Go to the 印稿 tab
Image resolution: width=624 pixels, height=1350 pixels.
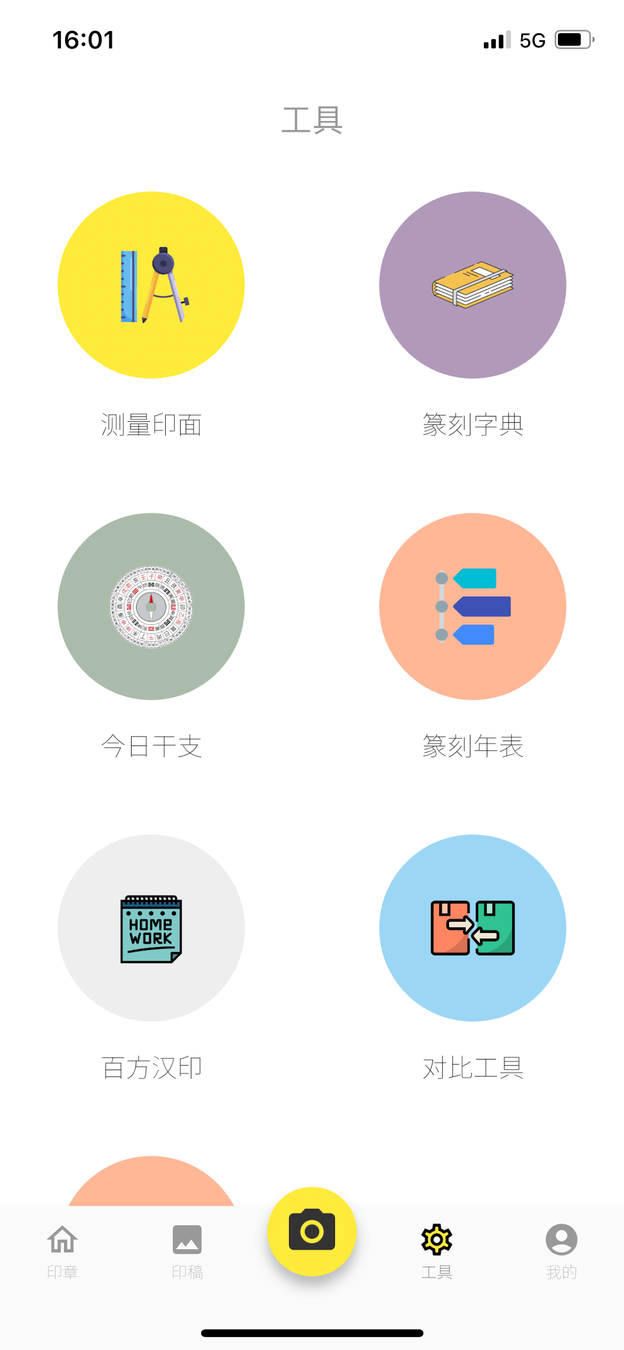[187, 1250]
